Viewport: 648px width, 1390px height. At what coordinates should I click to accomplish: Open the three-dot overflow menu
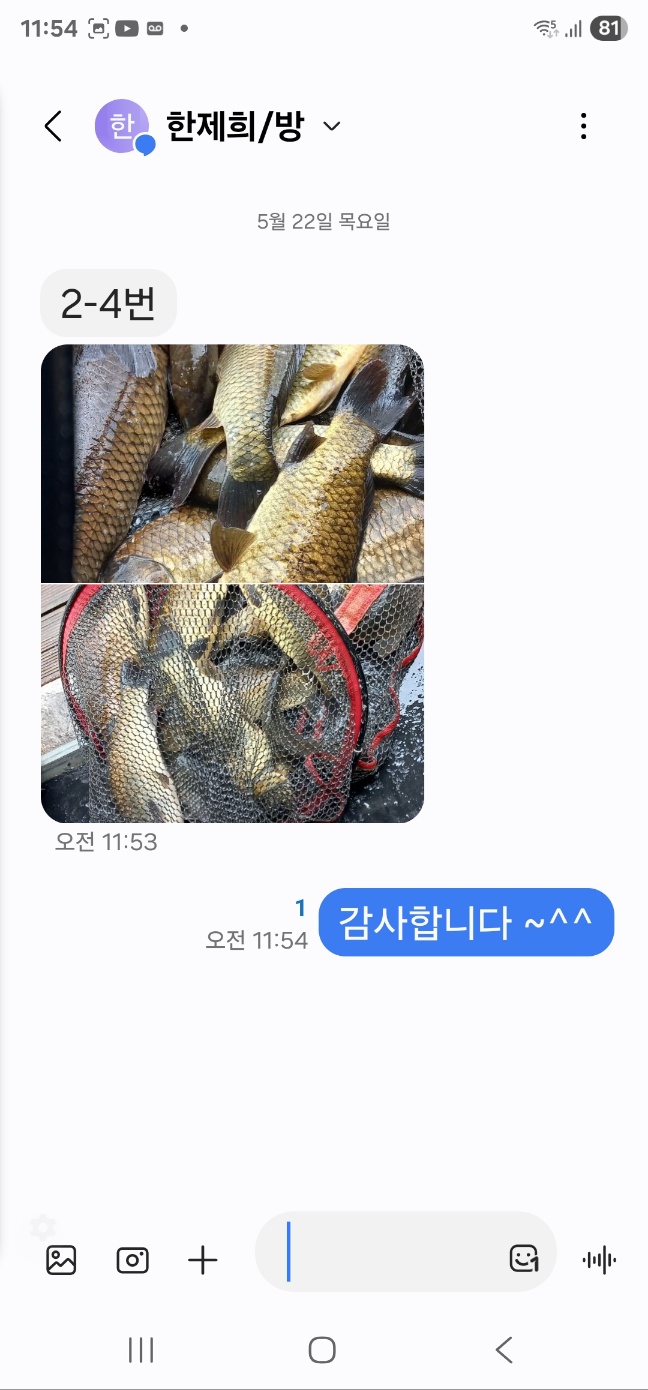(x=583, y=126)
